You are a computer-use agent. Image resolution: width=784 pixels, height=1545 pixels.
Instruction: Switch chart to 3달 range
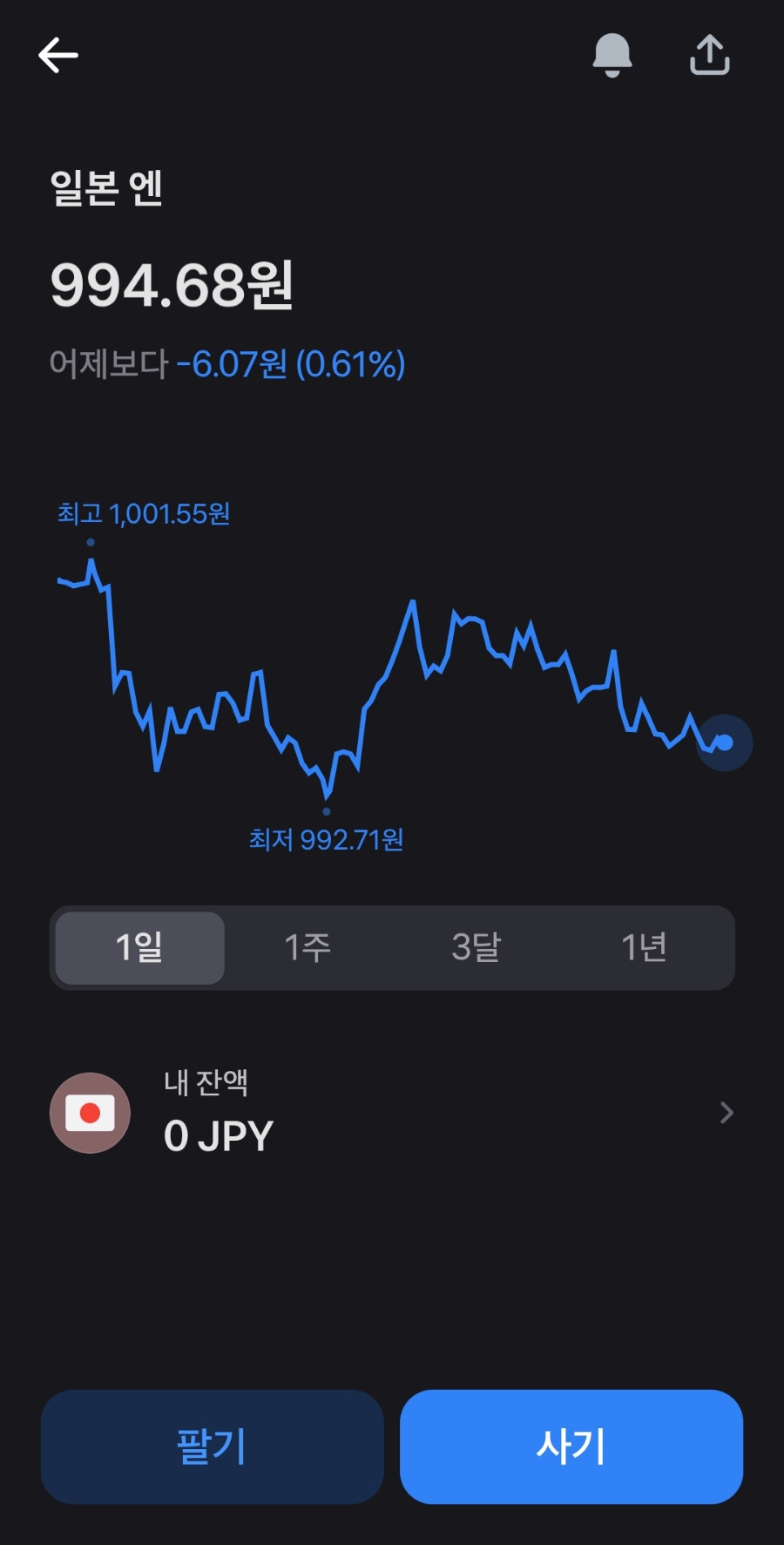(476, 948)
